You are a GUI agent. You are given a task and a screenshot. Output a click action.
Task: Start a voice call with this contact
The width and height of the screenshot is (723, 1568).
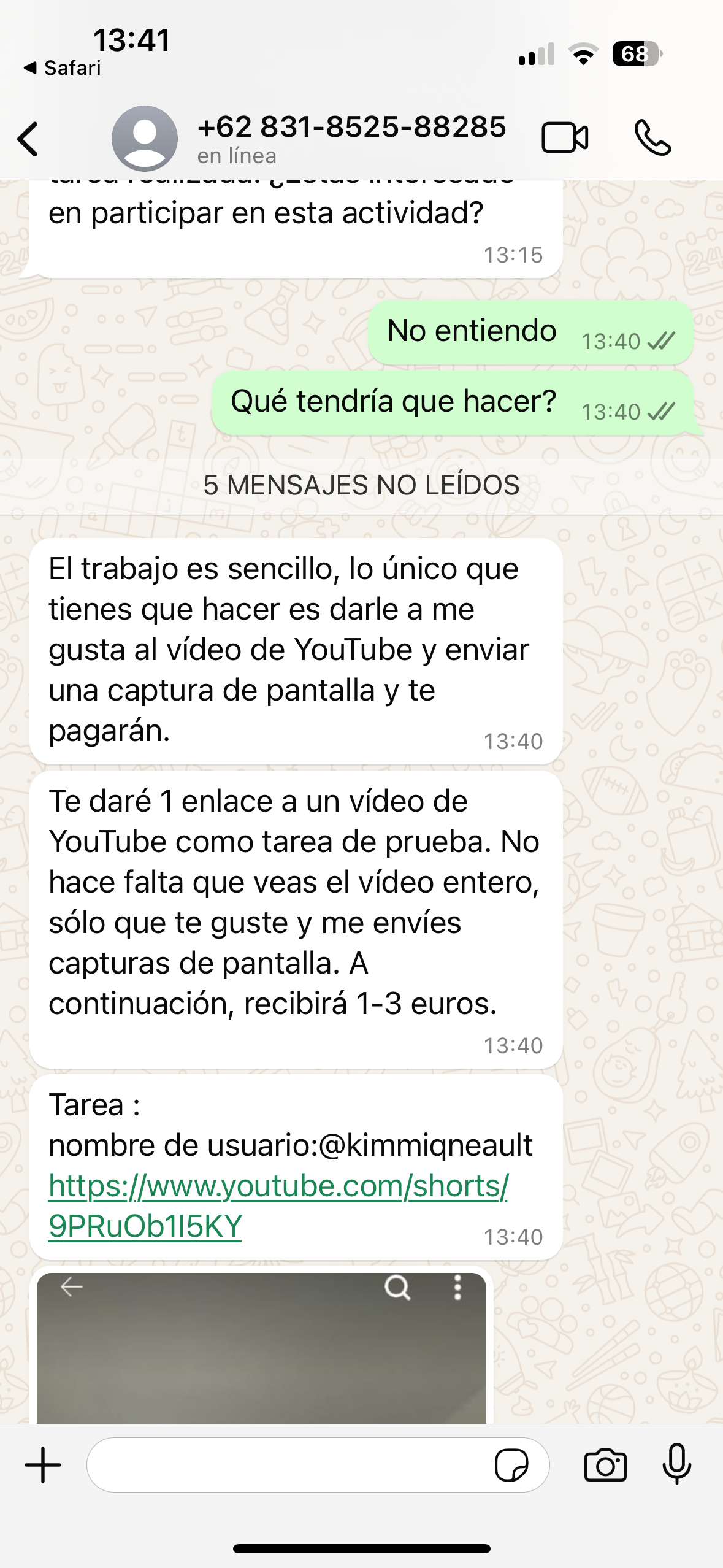[x=652, y=137]
